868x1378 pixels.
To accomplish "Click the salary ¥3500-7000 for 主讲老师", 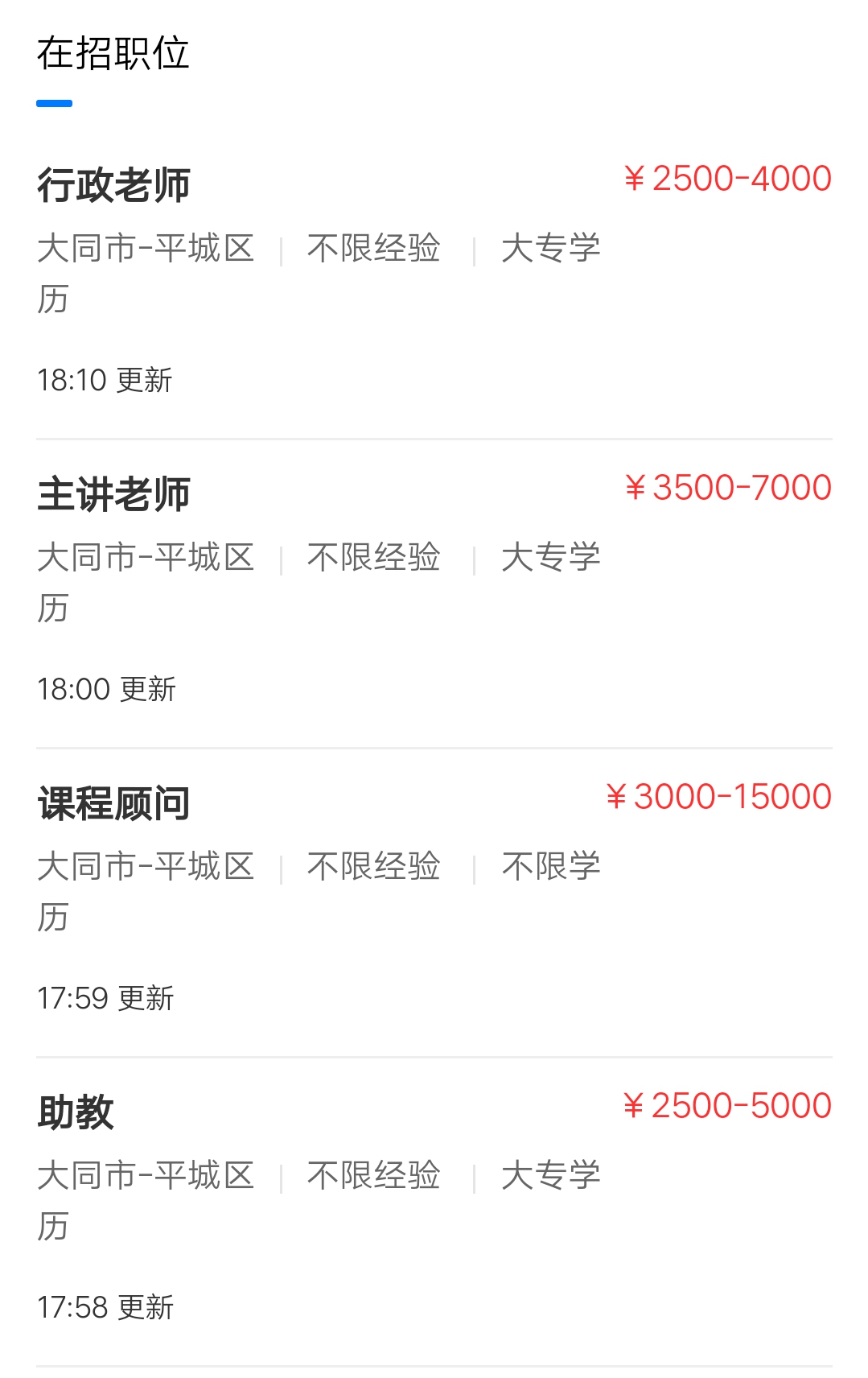I will 728,488.
